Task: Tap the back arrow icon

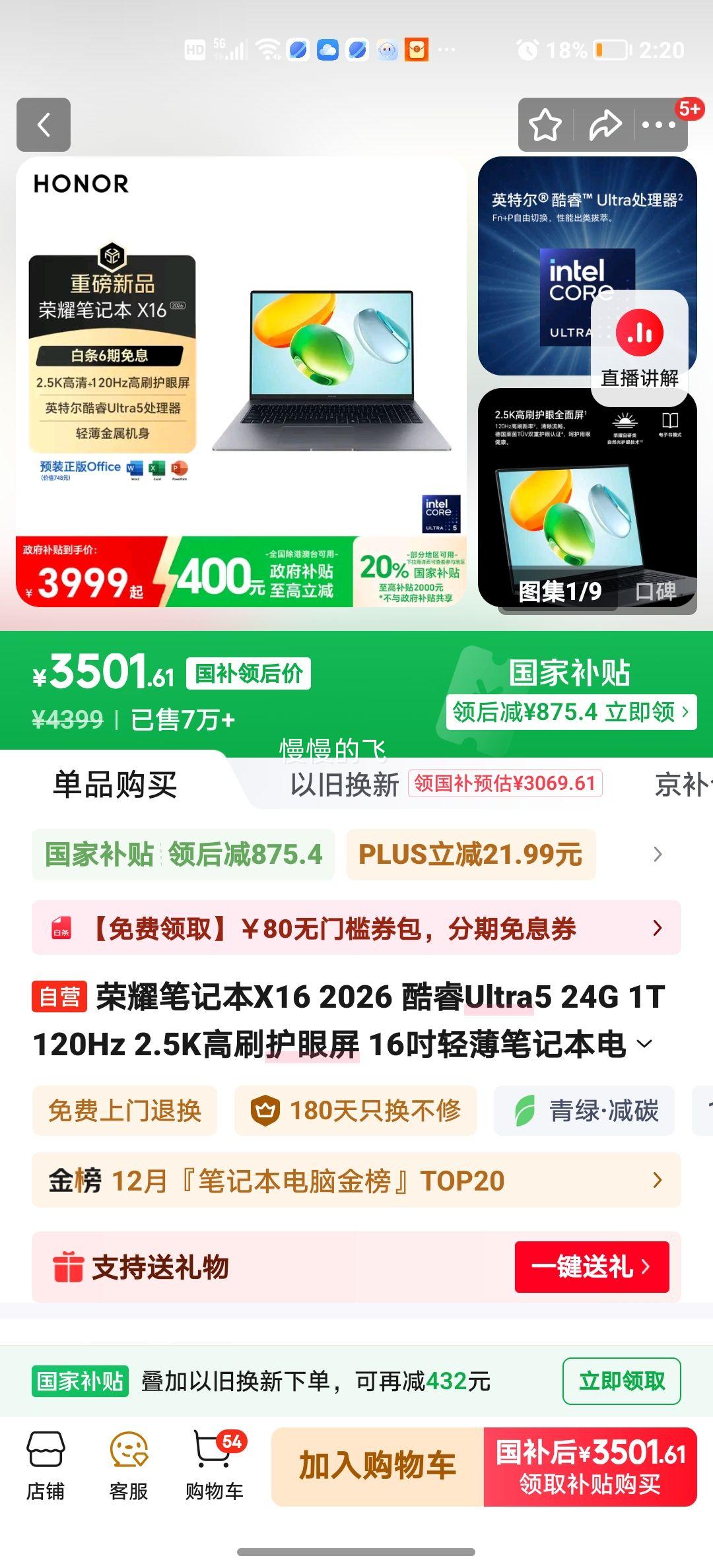Action: pos(44,125)
